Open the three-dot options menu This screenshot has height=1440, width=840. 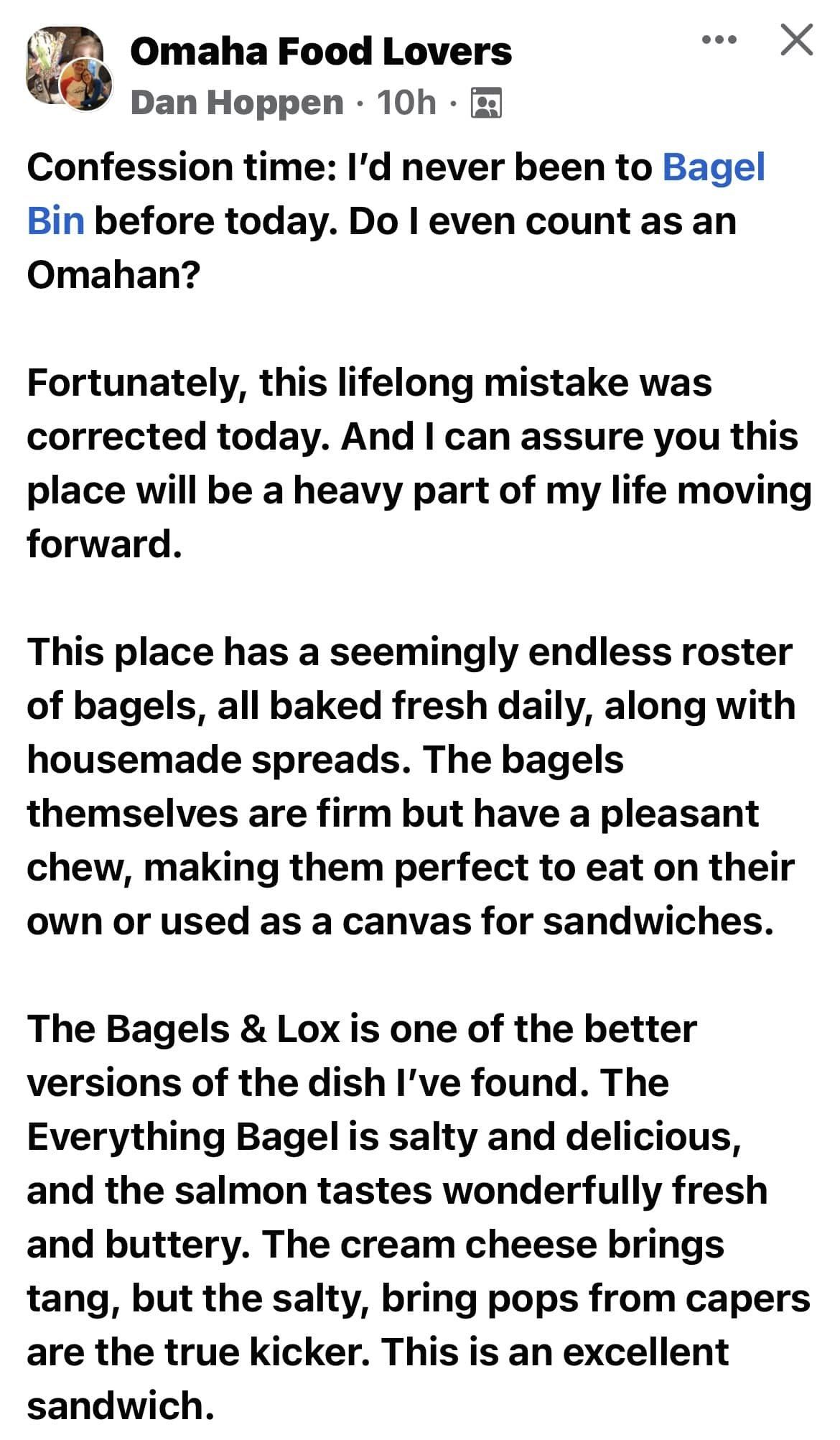tap(719, 40)
